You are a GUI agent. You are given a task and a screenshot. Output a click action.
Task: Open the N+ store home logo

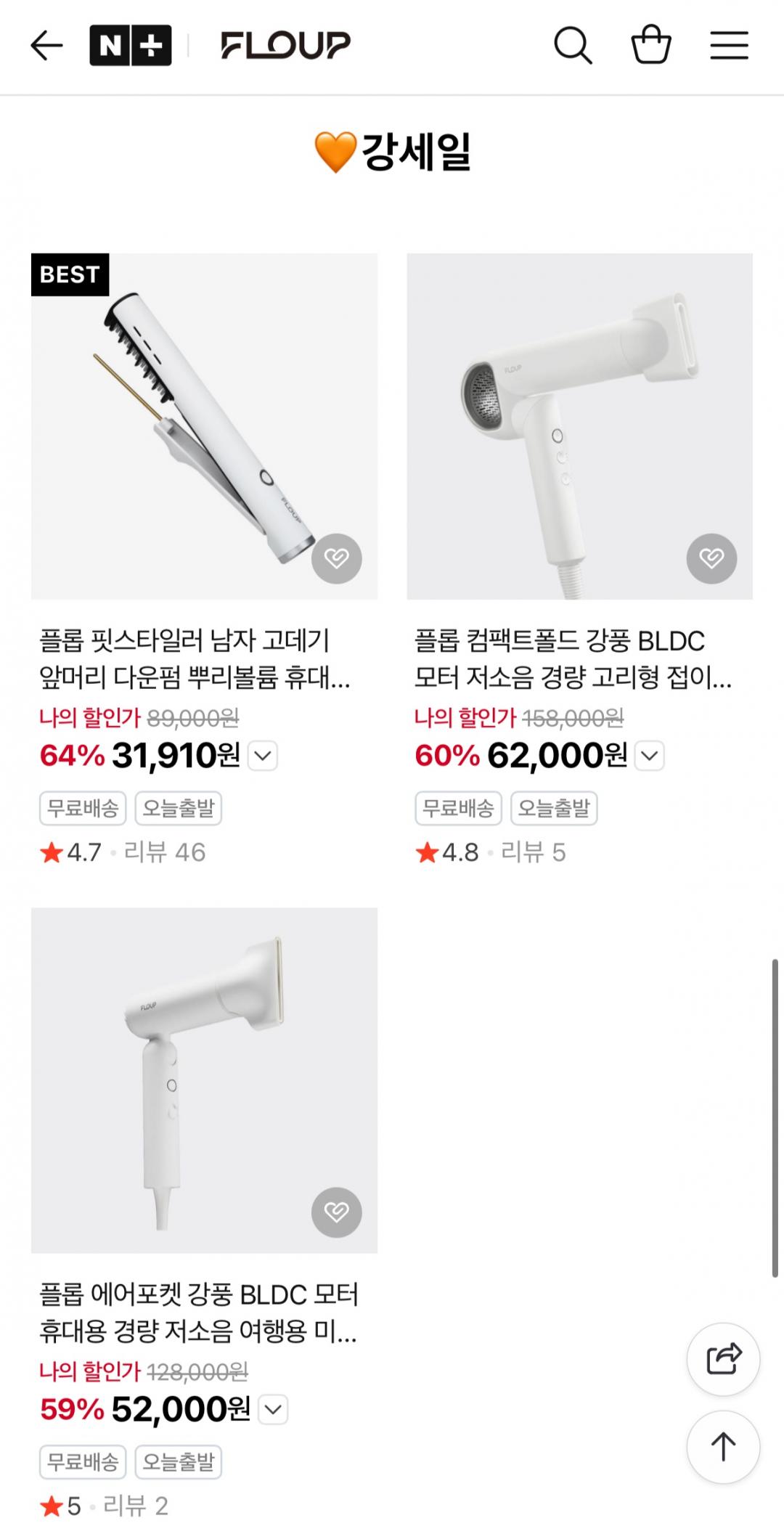131,46
